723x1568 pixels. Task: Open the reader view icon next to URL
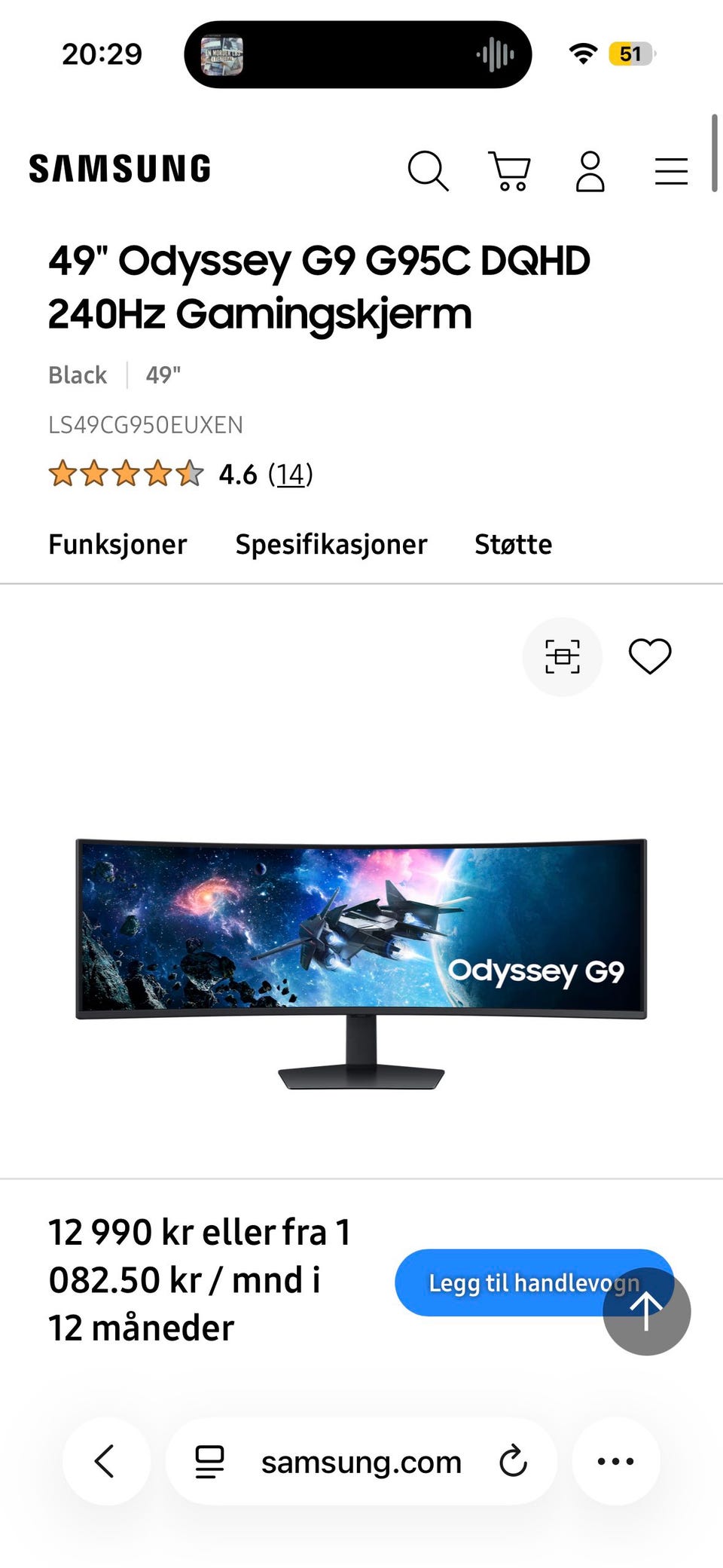(x=209, y=1460)
